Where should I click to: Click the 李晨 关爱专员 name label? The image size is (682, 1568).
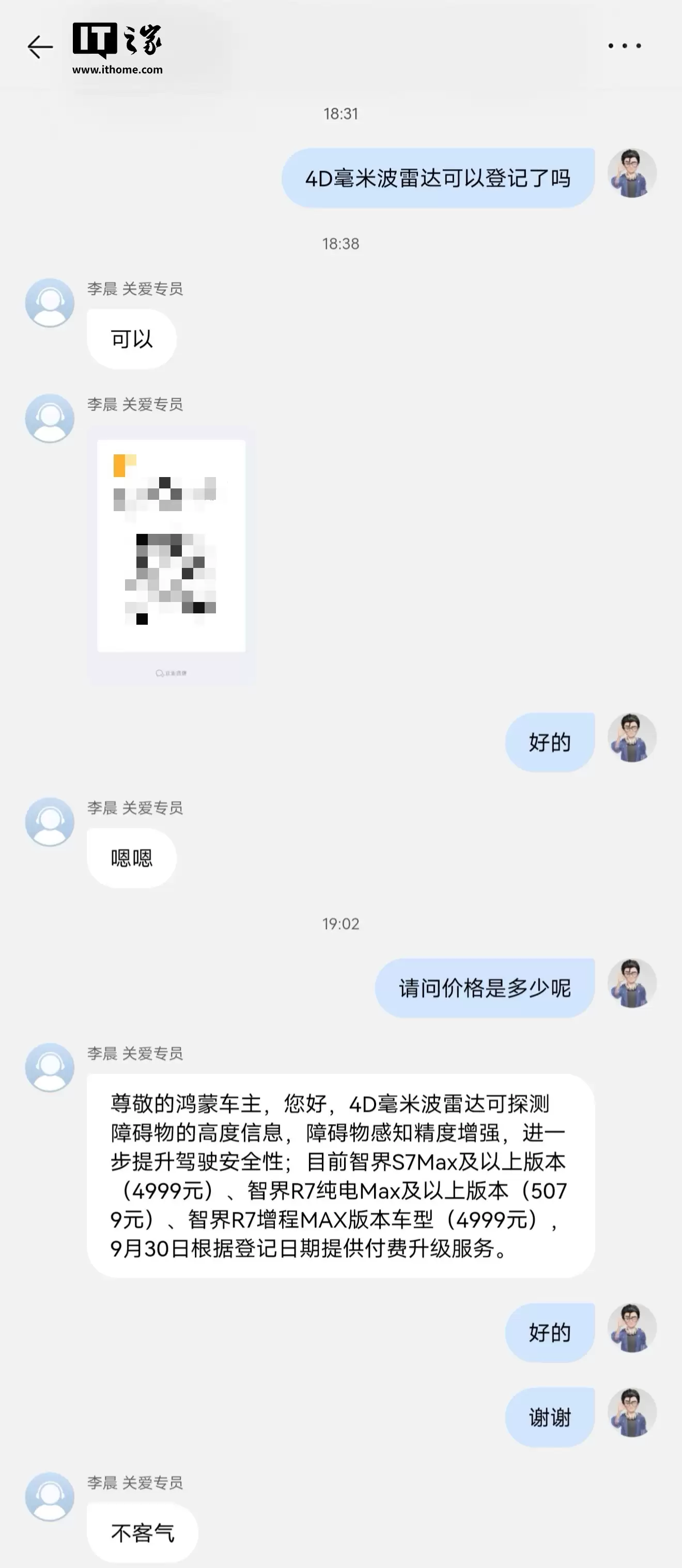[135, 290]
